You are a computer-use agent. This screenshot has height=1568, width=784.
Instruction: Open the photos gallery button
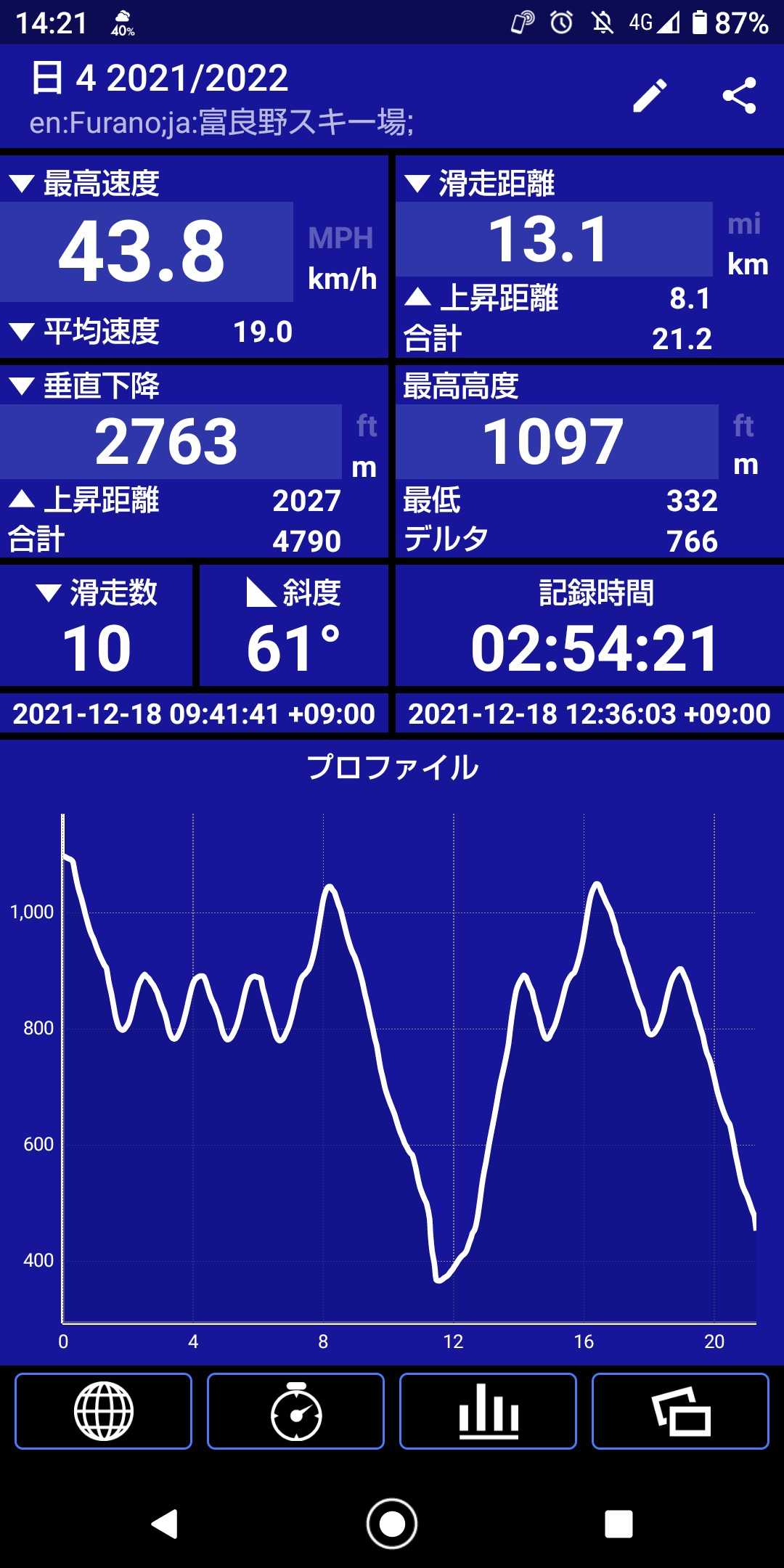680,1411
